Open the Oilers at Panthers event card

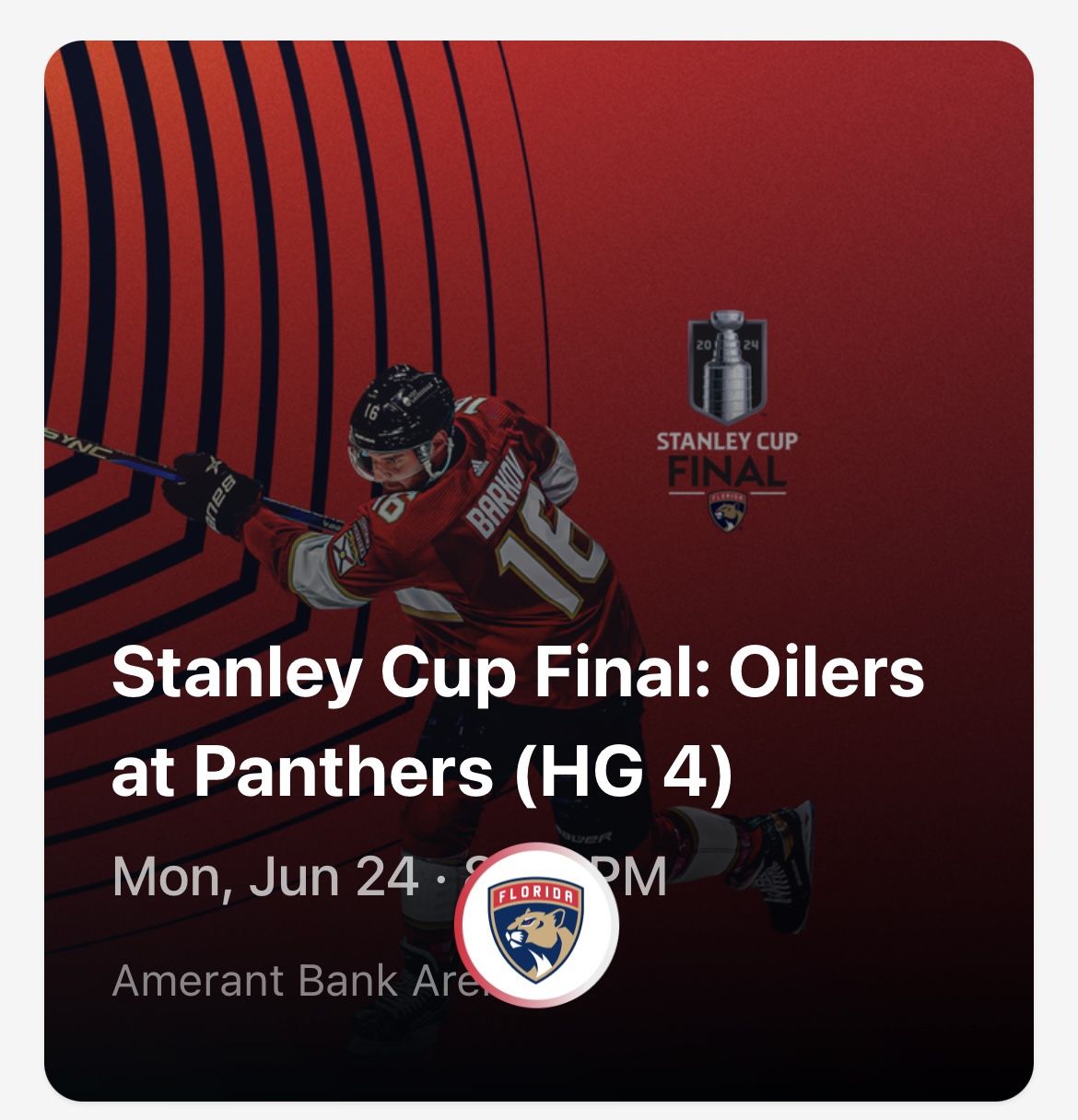coord(538,570)
